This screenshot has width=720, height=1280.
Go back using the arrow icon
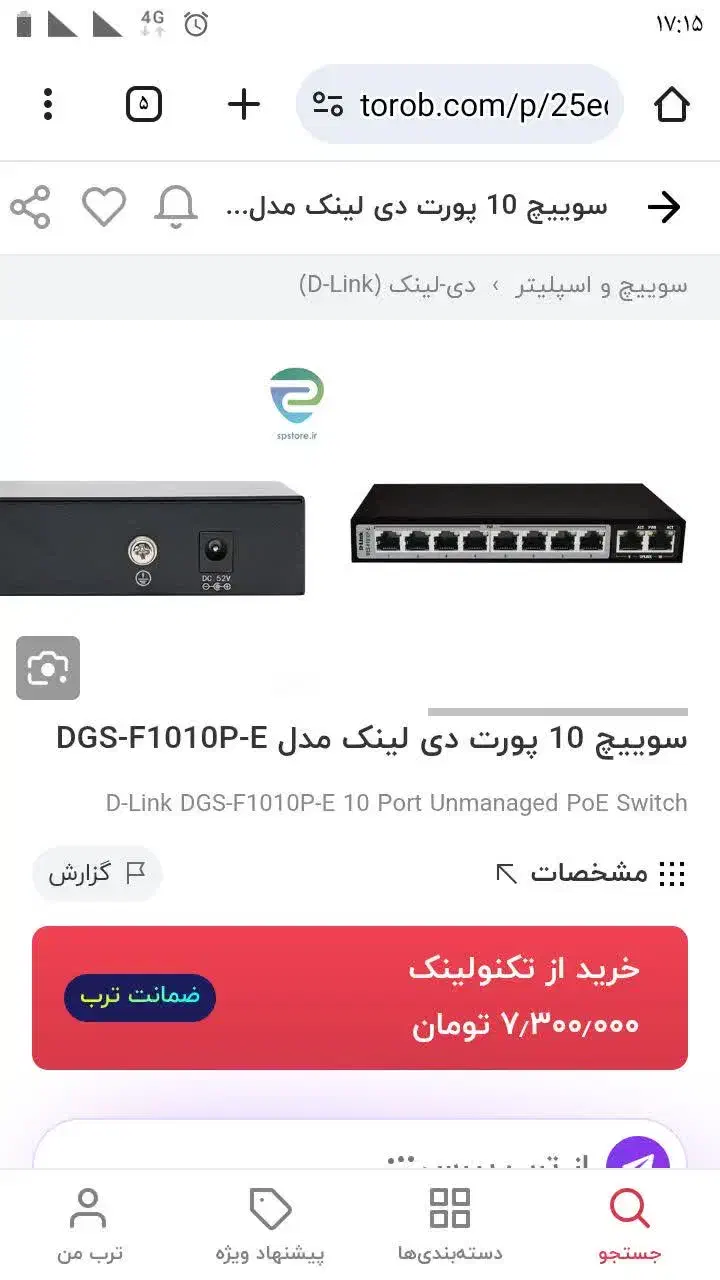tap(664, 207)
